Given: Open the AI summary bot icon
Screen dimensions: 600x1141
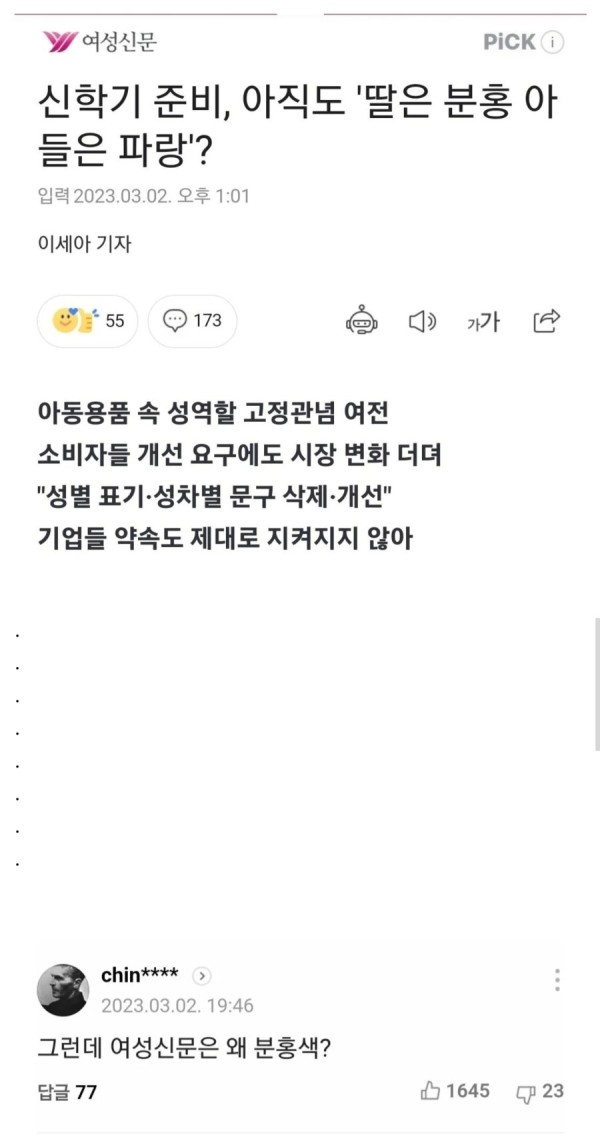Looking at the screenshot, I should [361, 321].
